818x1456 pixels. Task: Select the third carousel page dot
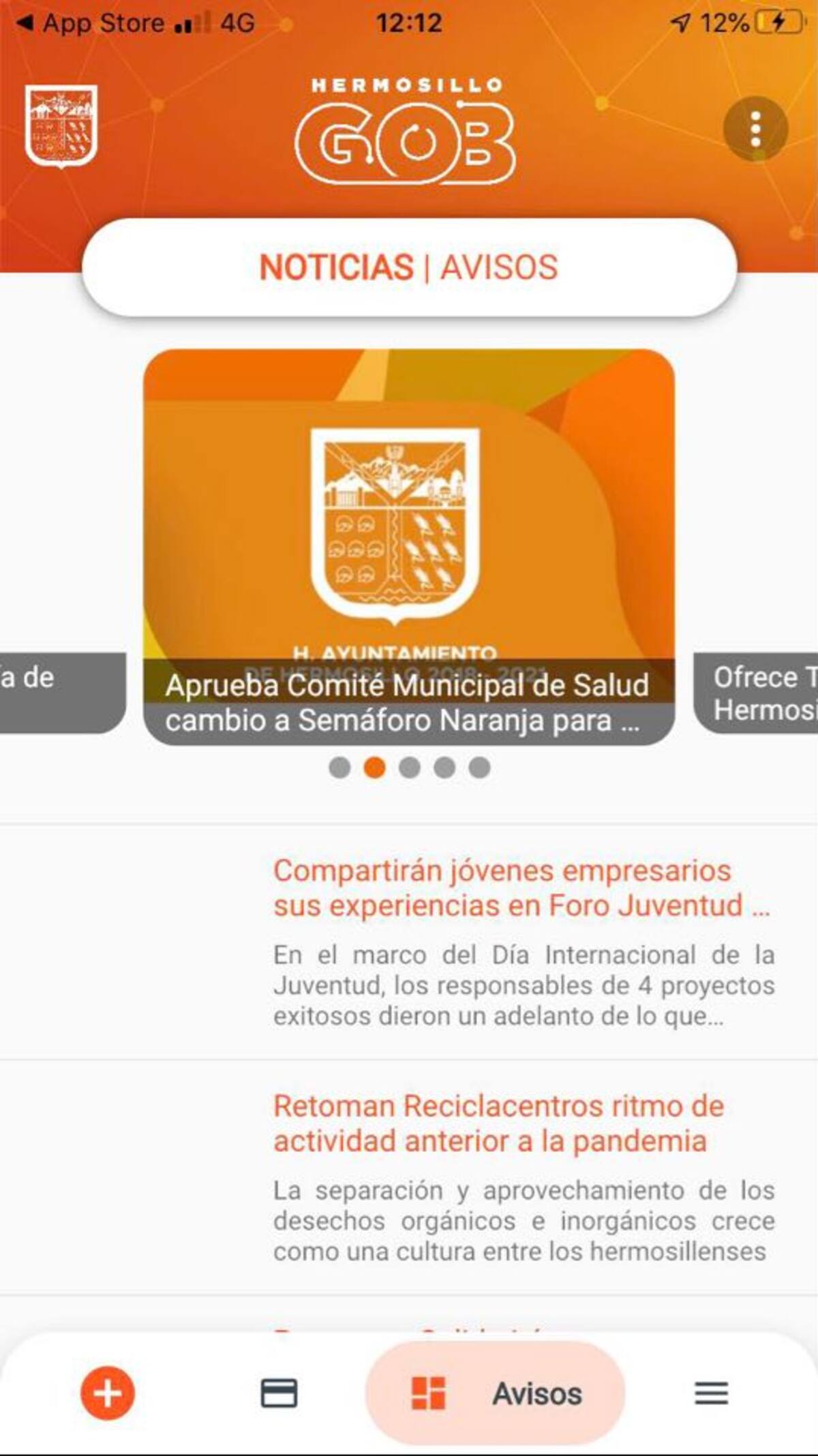[409, 768]
